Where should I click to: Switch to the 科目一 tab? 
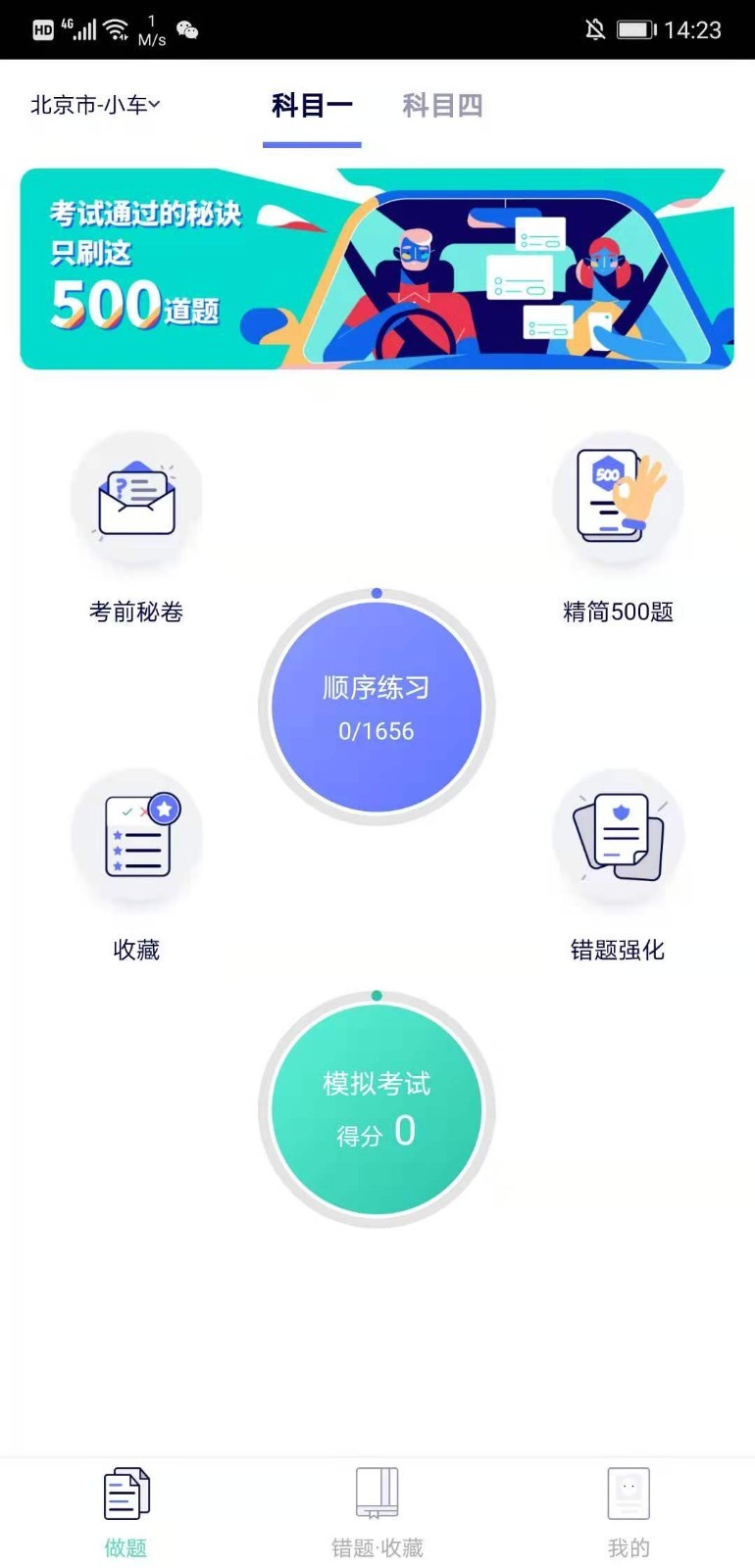(312, 106)
